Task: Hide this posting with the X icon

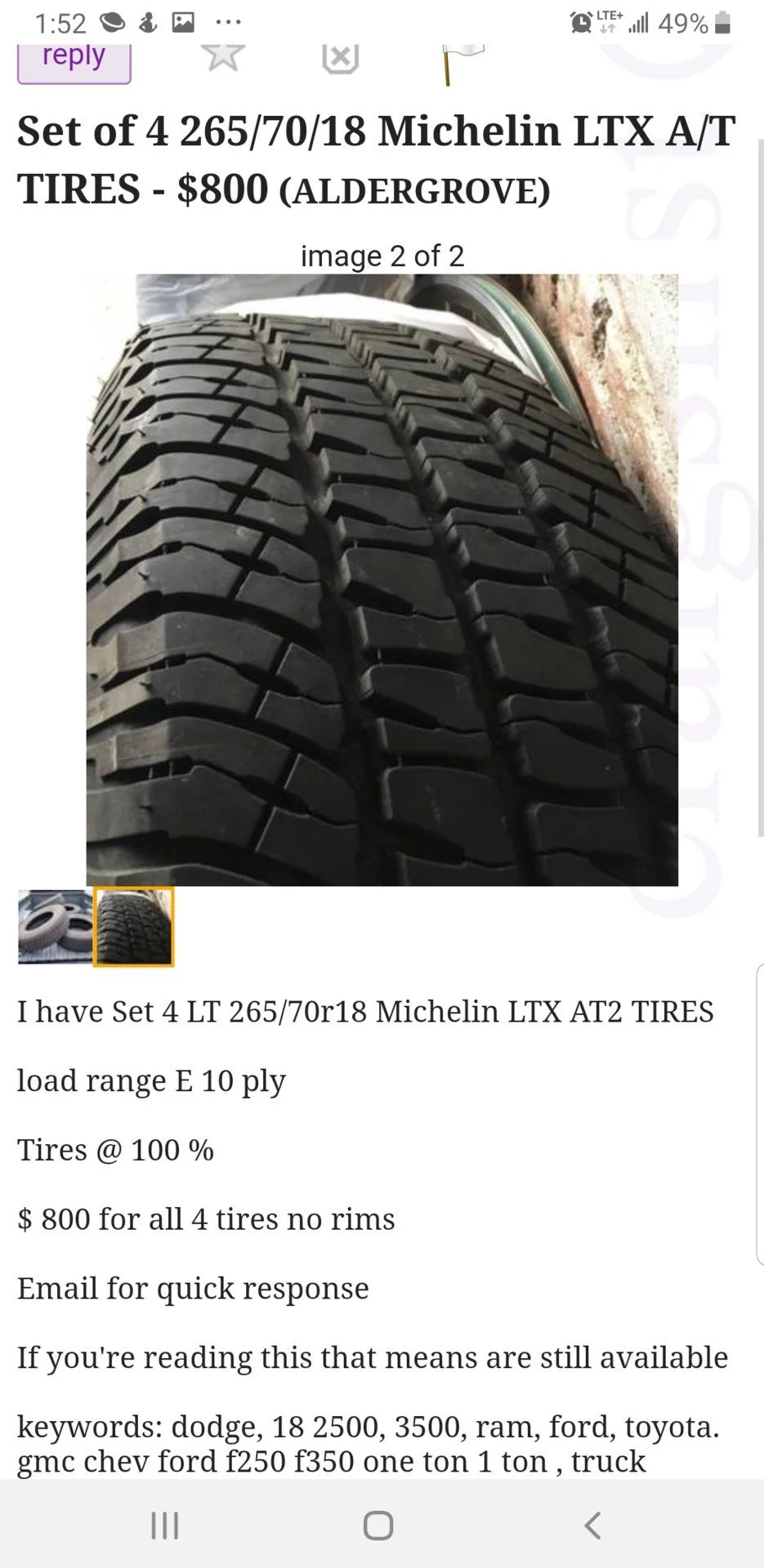Action: pos(340,58)
